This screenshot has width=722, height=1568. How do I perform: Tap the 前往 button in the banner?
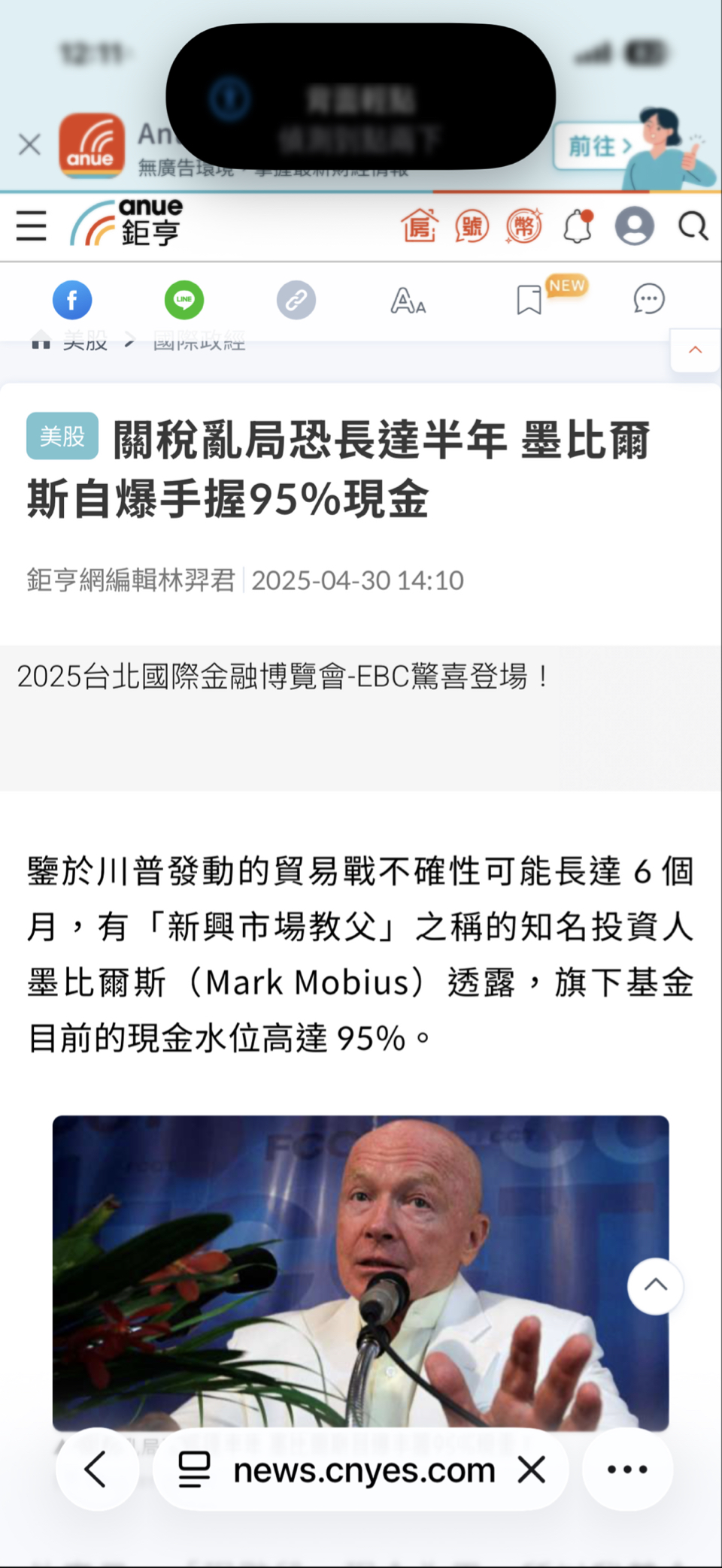click(x=598, y=146)
